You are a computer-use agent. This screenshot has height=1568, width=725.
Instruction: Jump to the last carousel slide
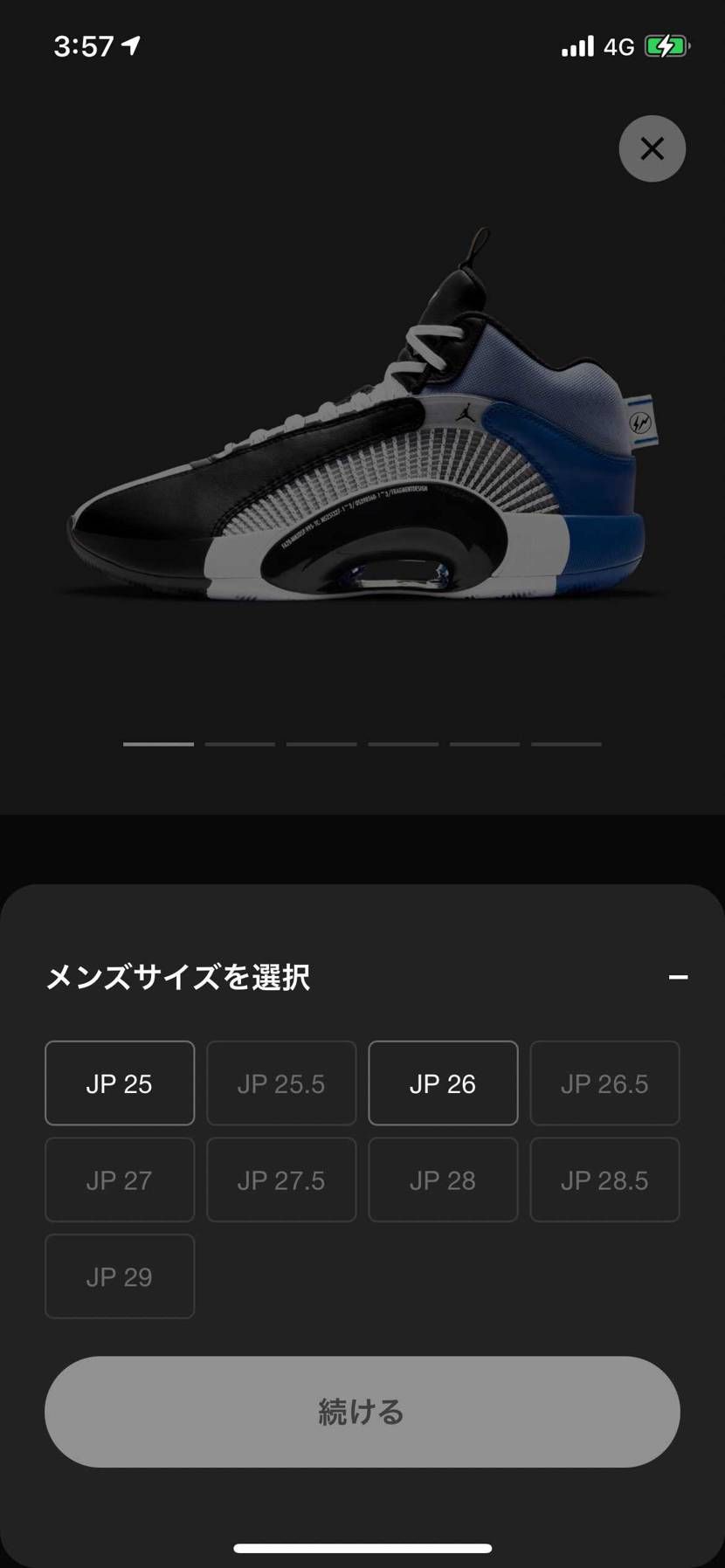point(563,743)
